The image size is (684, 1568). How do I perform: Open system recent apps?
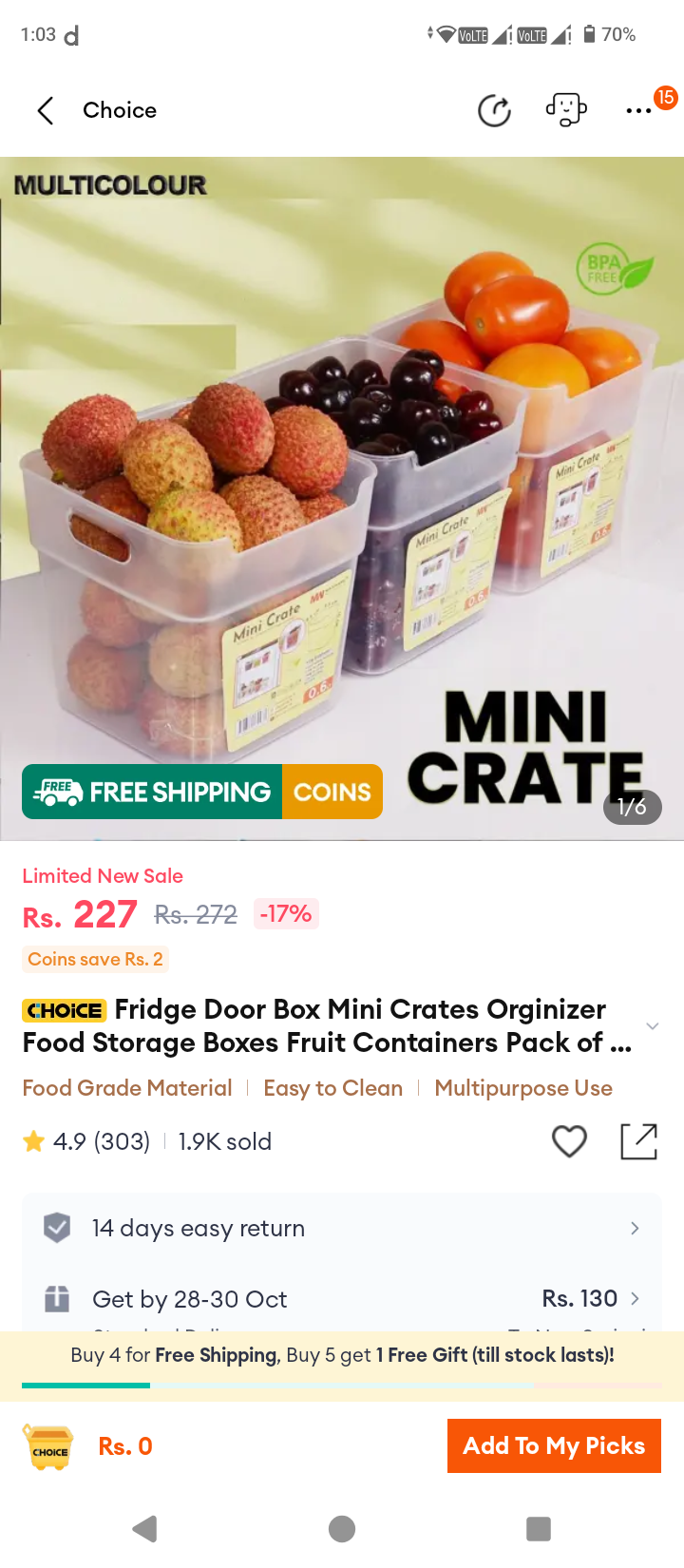pos(539,1529)
